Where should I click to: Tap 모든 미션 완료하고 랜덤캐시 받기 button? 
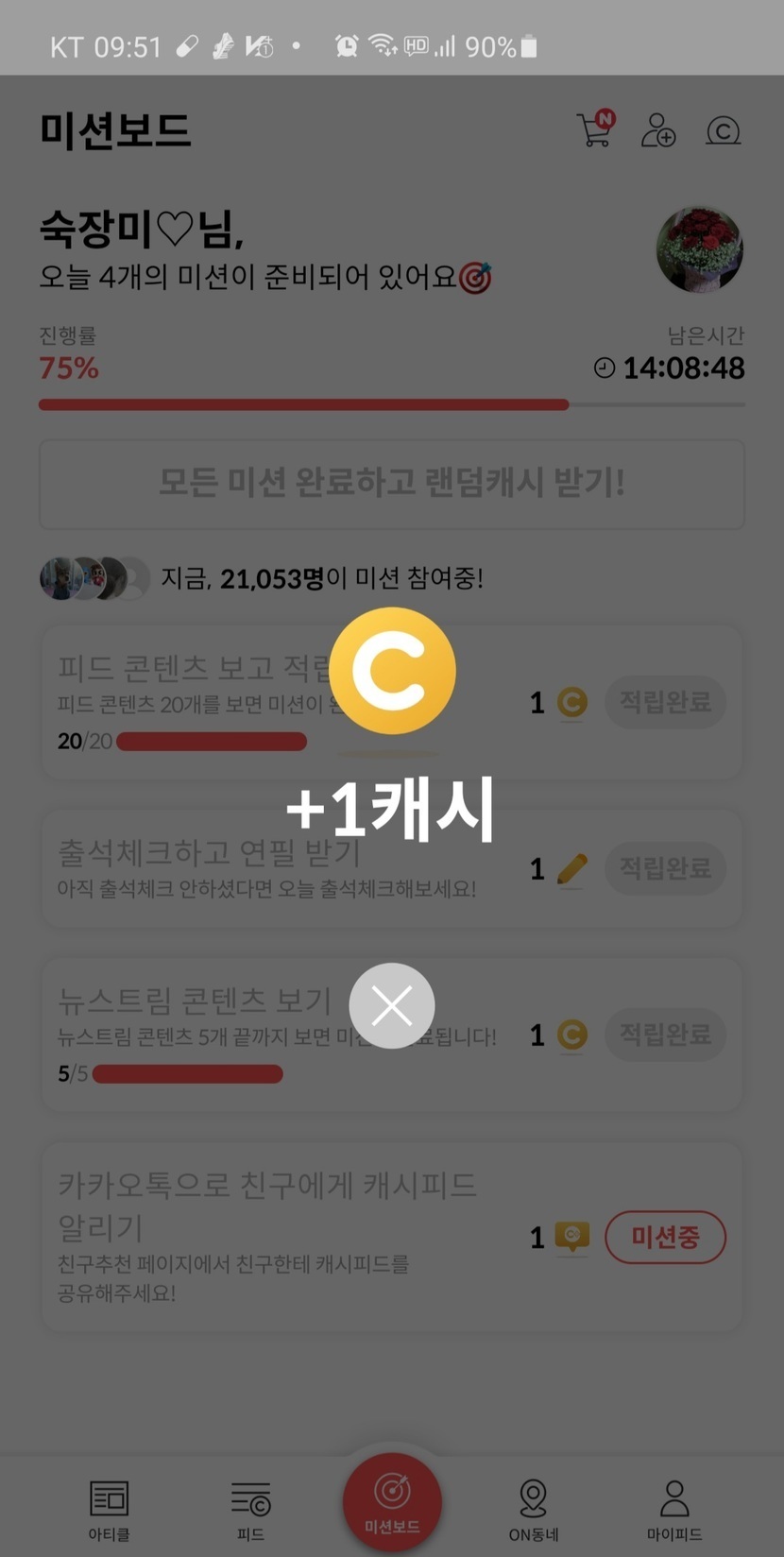point(392,483)
